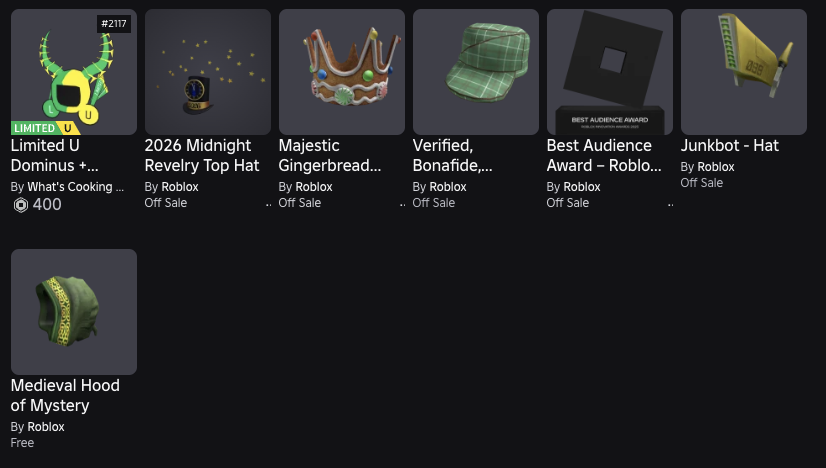Open Roblox creator link under Medieval Hood
Image resolution: width=826 pixels, height=468 pixels.
pyautogui.click(x=45, y=426)
